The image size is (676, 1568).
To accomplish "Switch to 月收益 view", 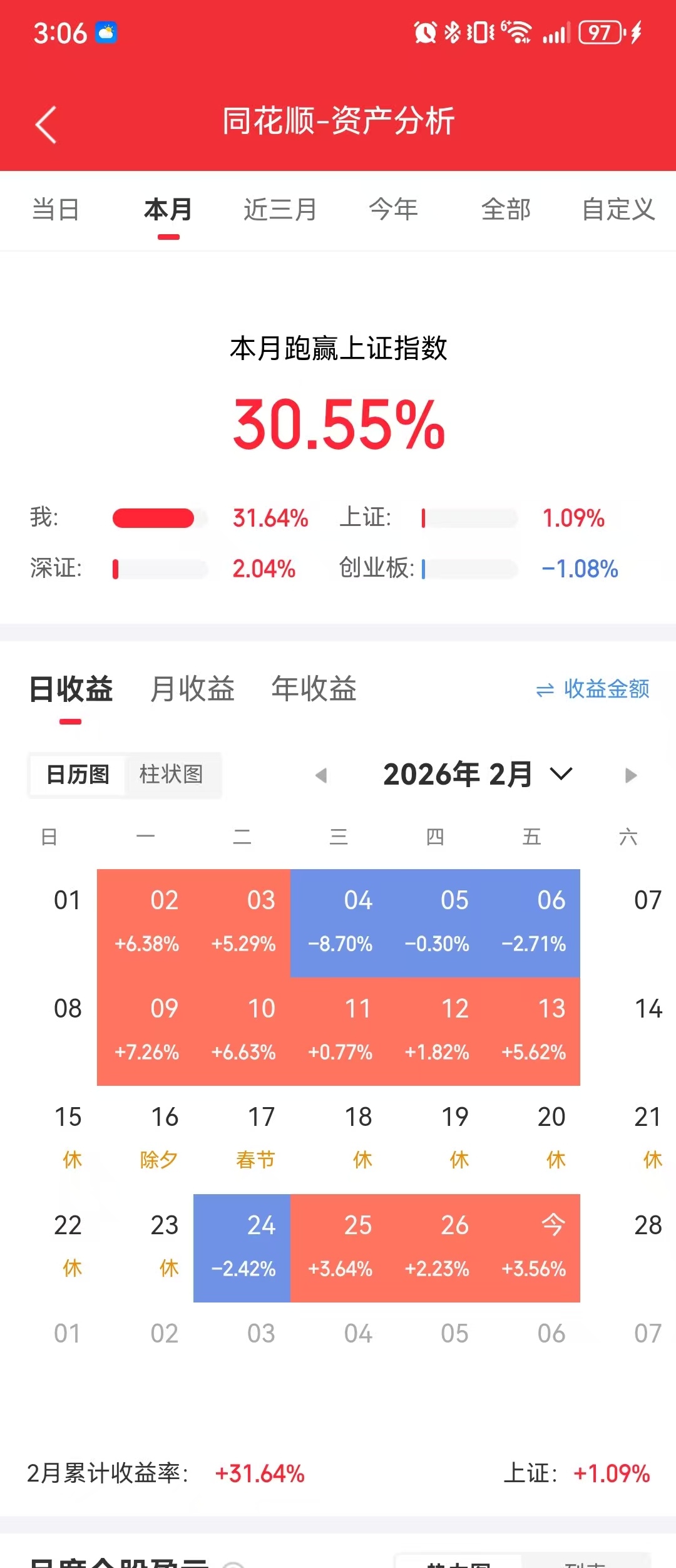I will [x=192, y=689].
